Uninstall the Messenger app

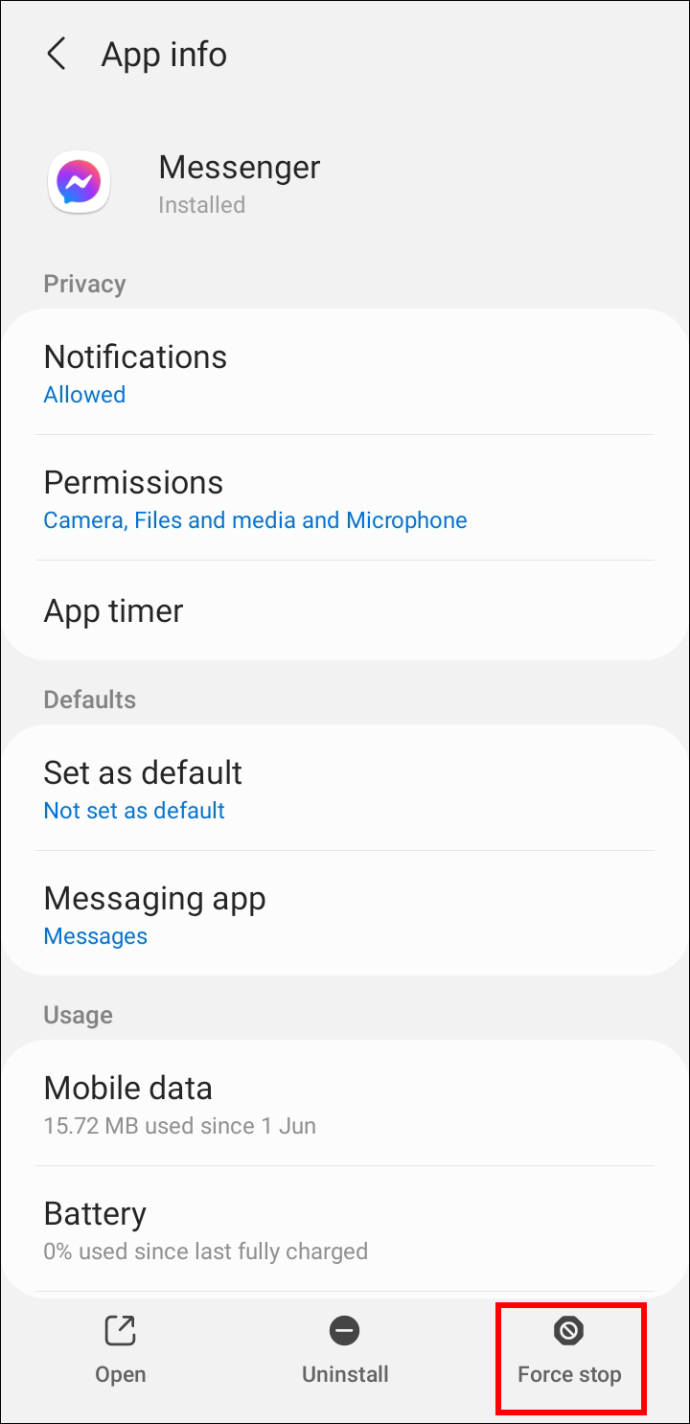click(x=345, y=1351)
